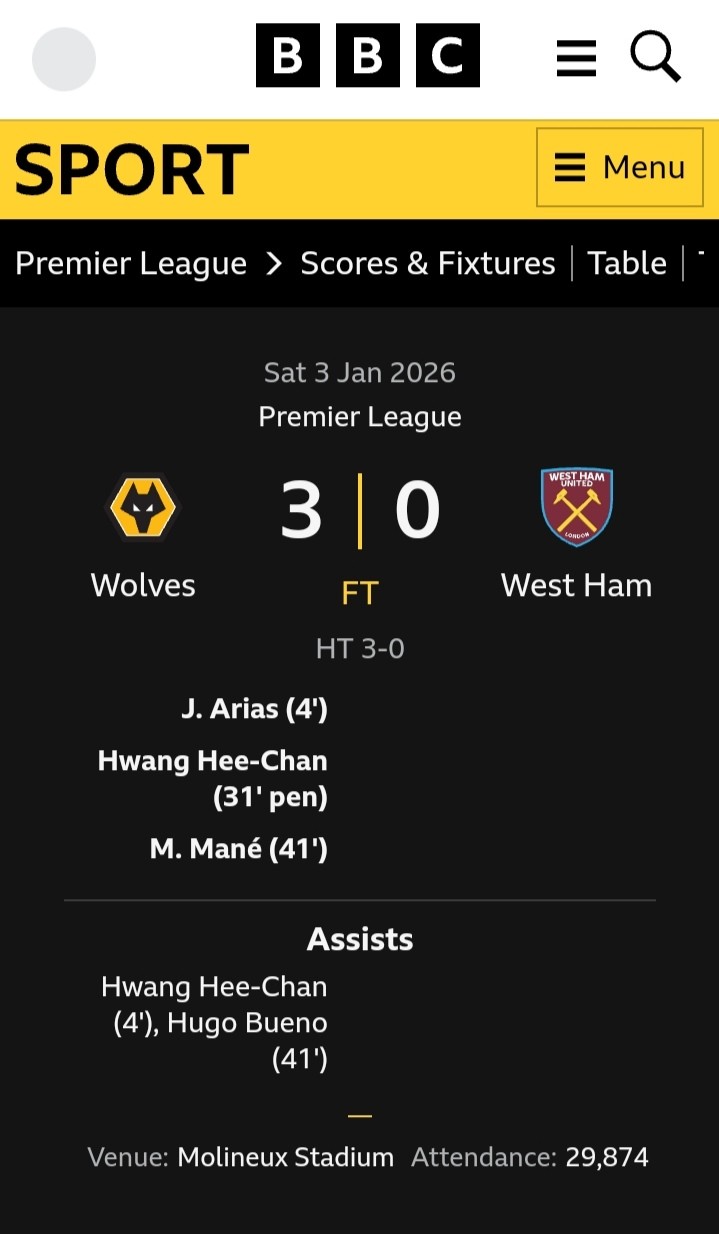The image size is (719, 1234).
Task: Switch to Scores & Fixtures
Action: click(427, 263)
